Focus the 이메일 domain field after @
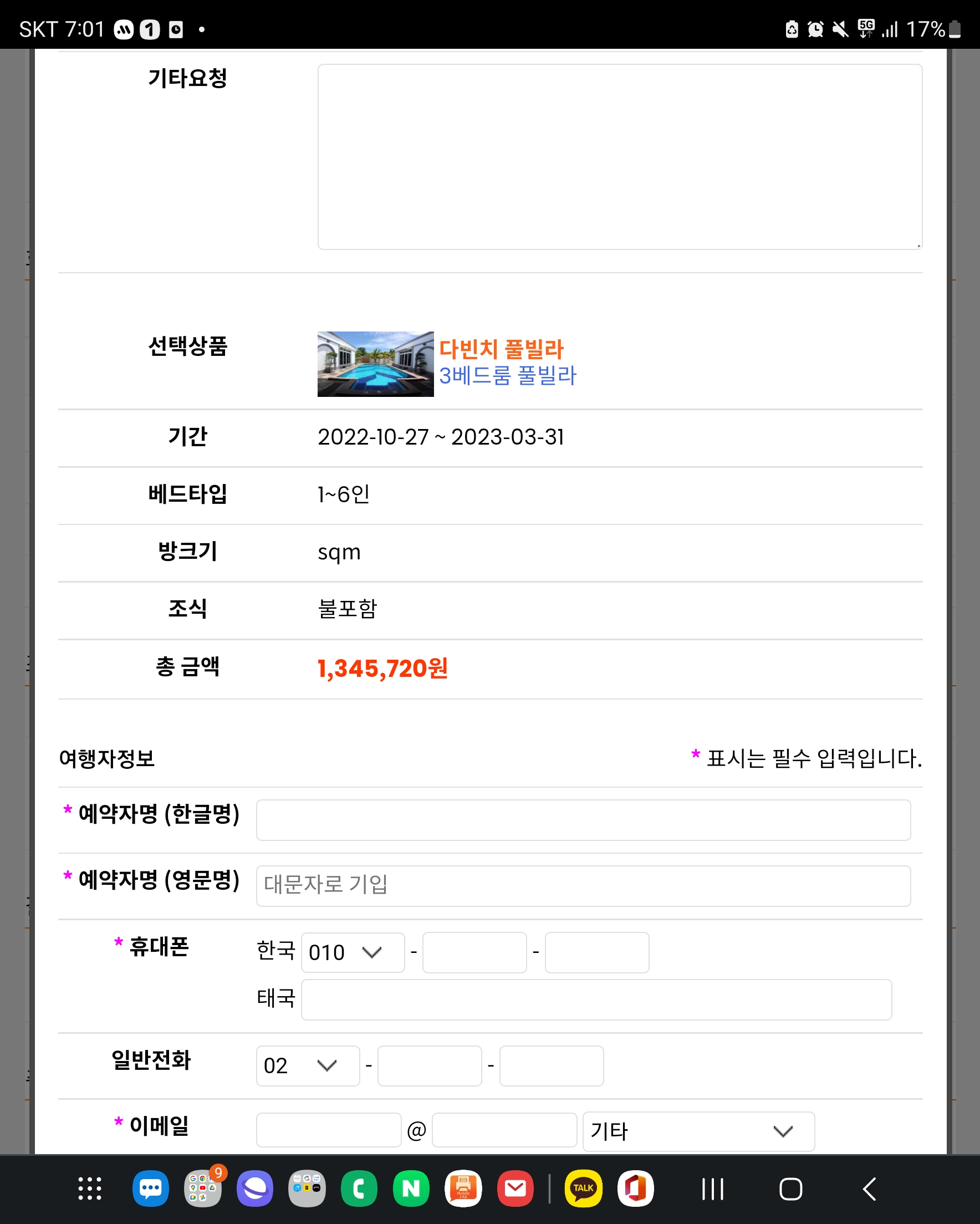Screen dimensions: 980x1224 pos(504,1130)
